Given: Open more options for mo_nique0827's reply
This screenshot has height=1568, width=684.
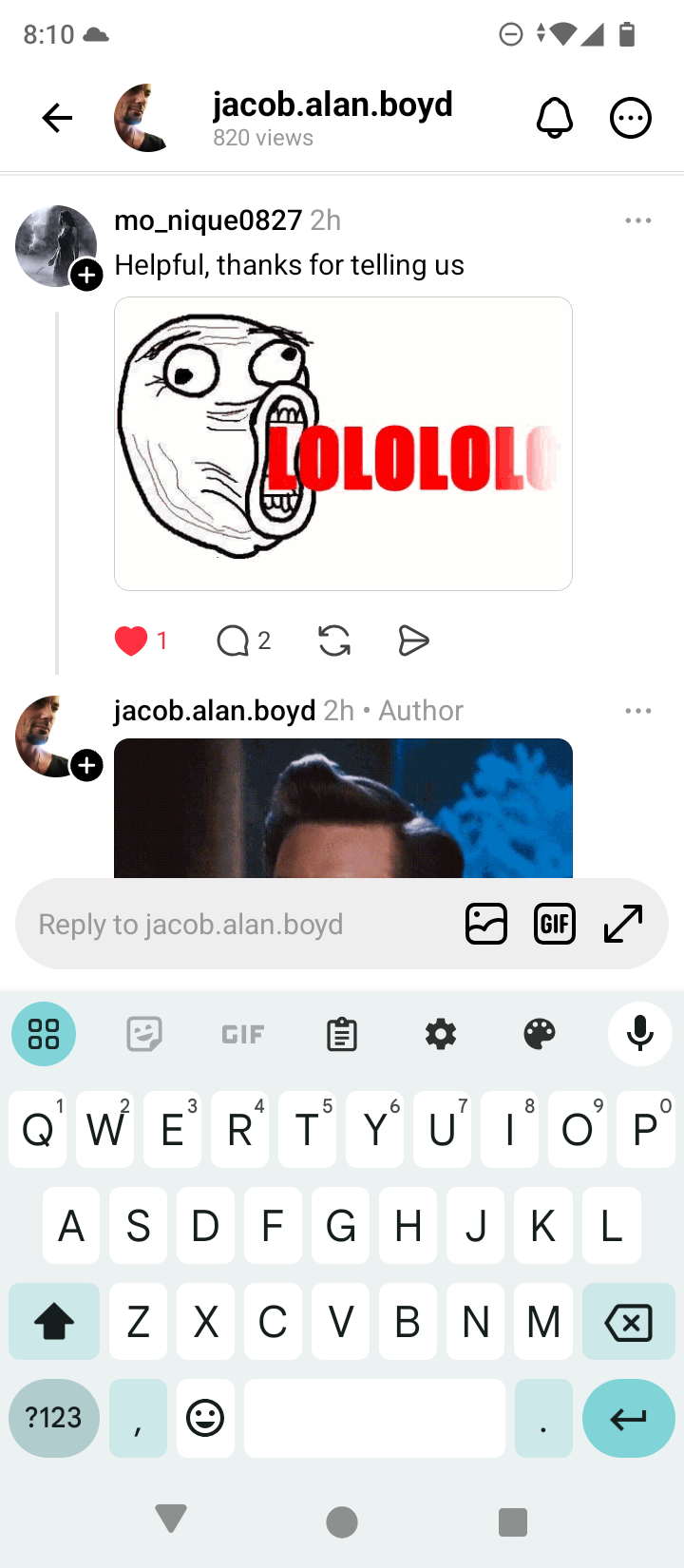Looking at the screenshot, I should (638, 220).
